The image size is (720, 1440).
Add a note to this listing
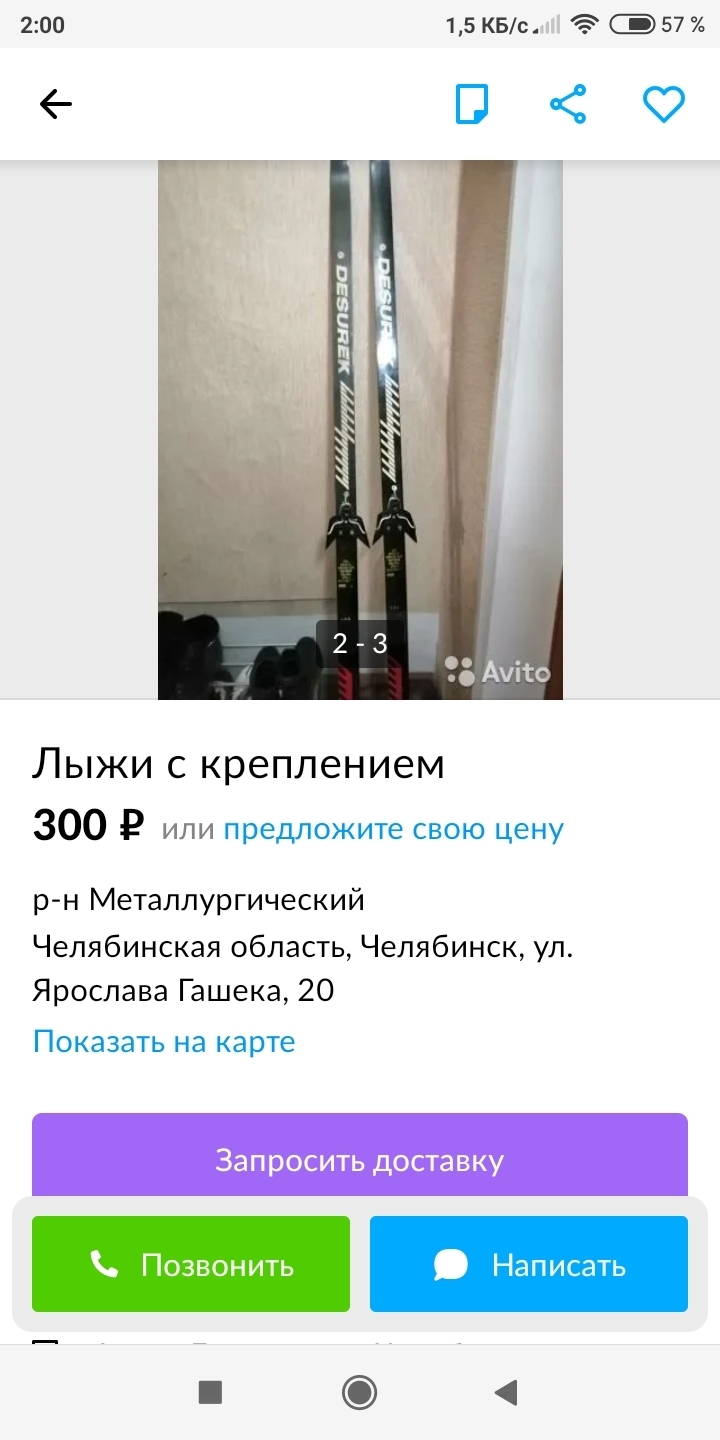tap(472, 104)
